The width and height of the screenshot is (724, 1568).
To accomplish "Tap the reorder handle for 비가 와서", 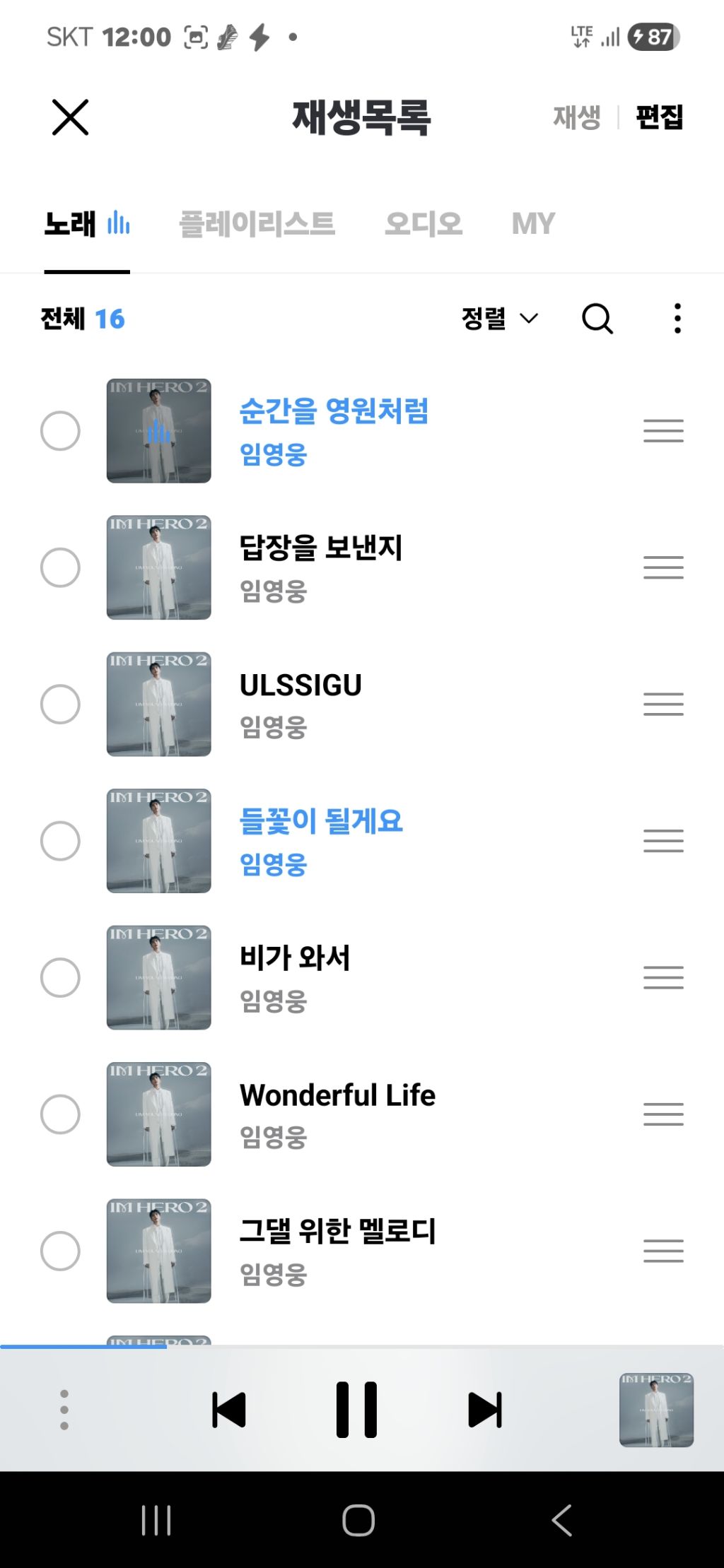I will tap(663, 978).
